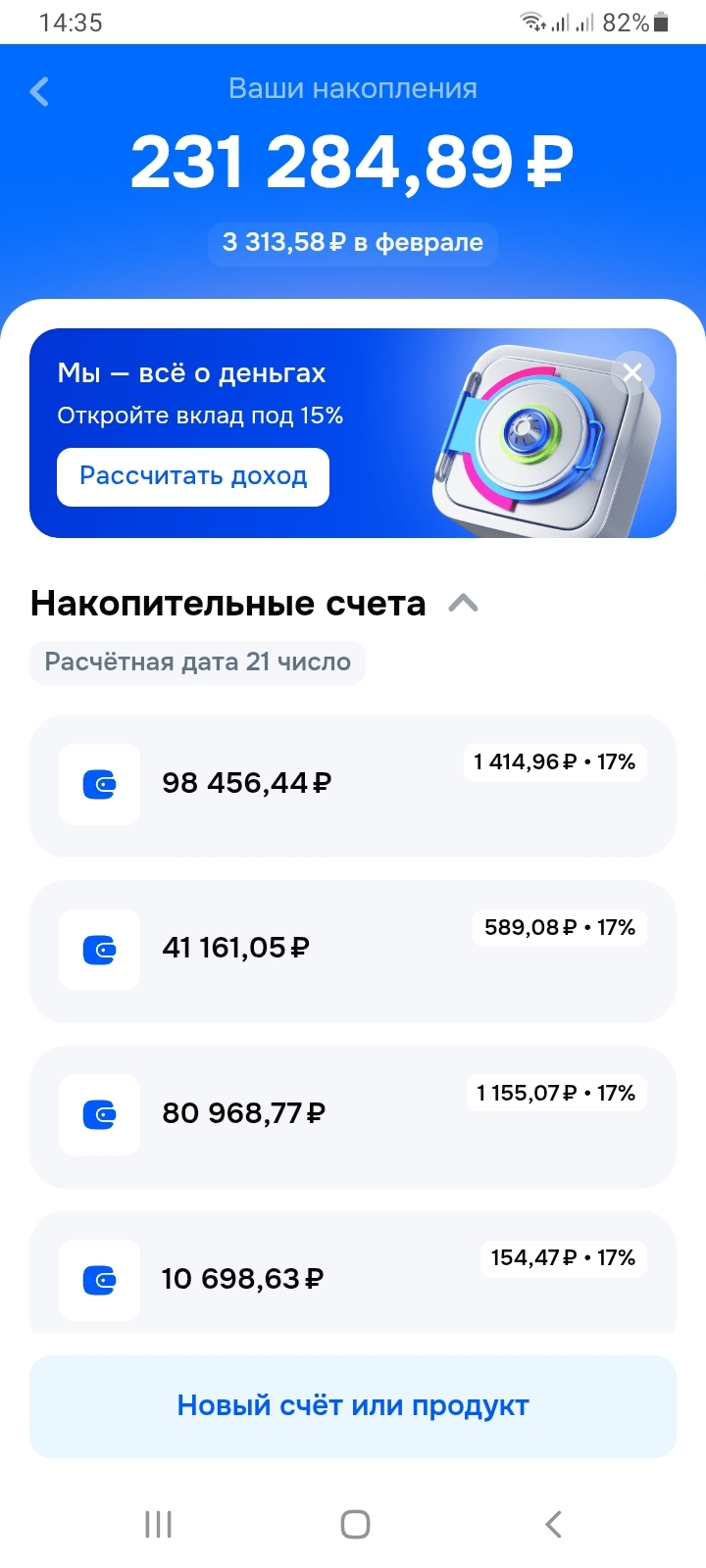Select the account holding 80 968,77 ₽
This screenshot has width=706, height=1568.
pos(353,1116)
